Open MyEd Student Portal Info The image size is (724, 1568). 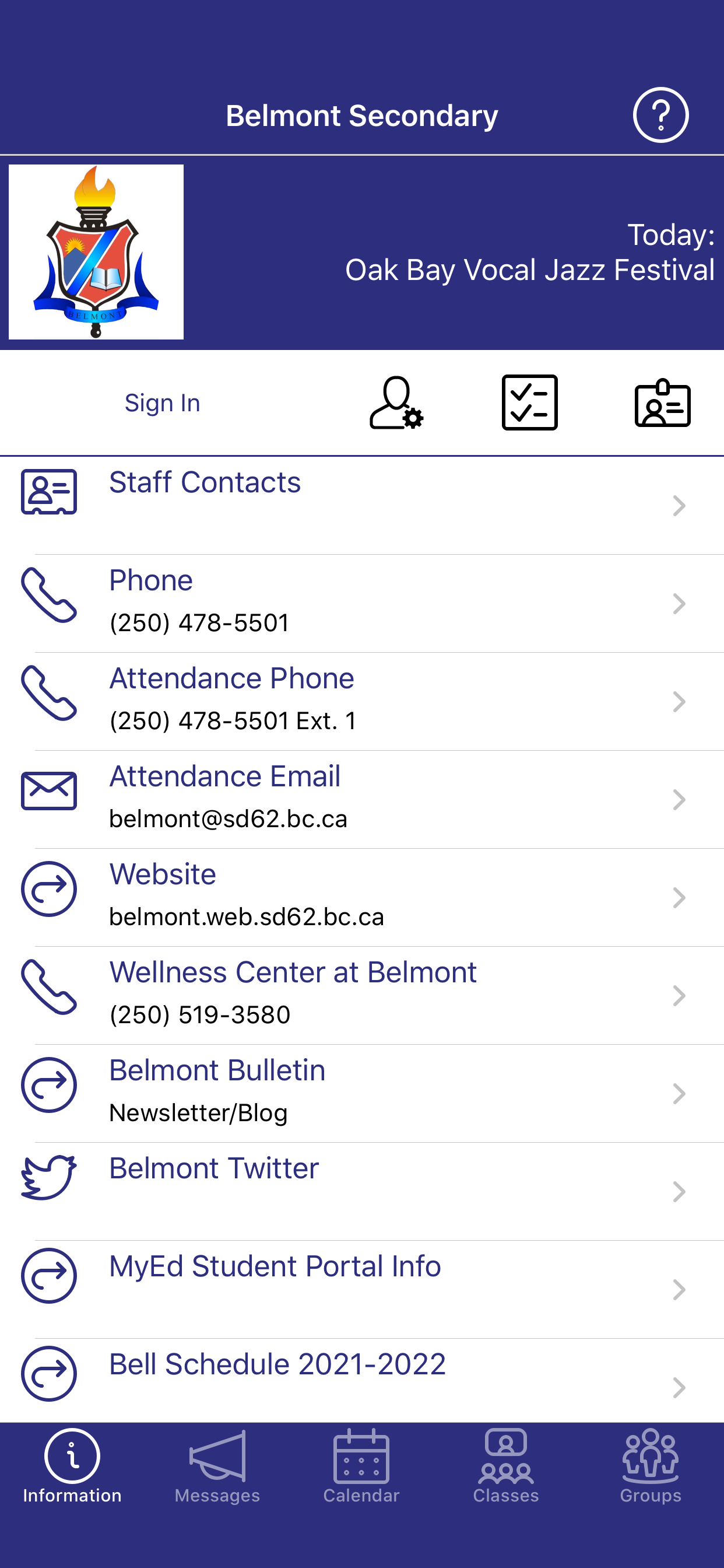coord(361,1289)
